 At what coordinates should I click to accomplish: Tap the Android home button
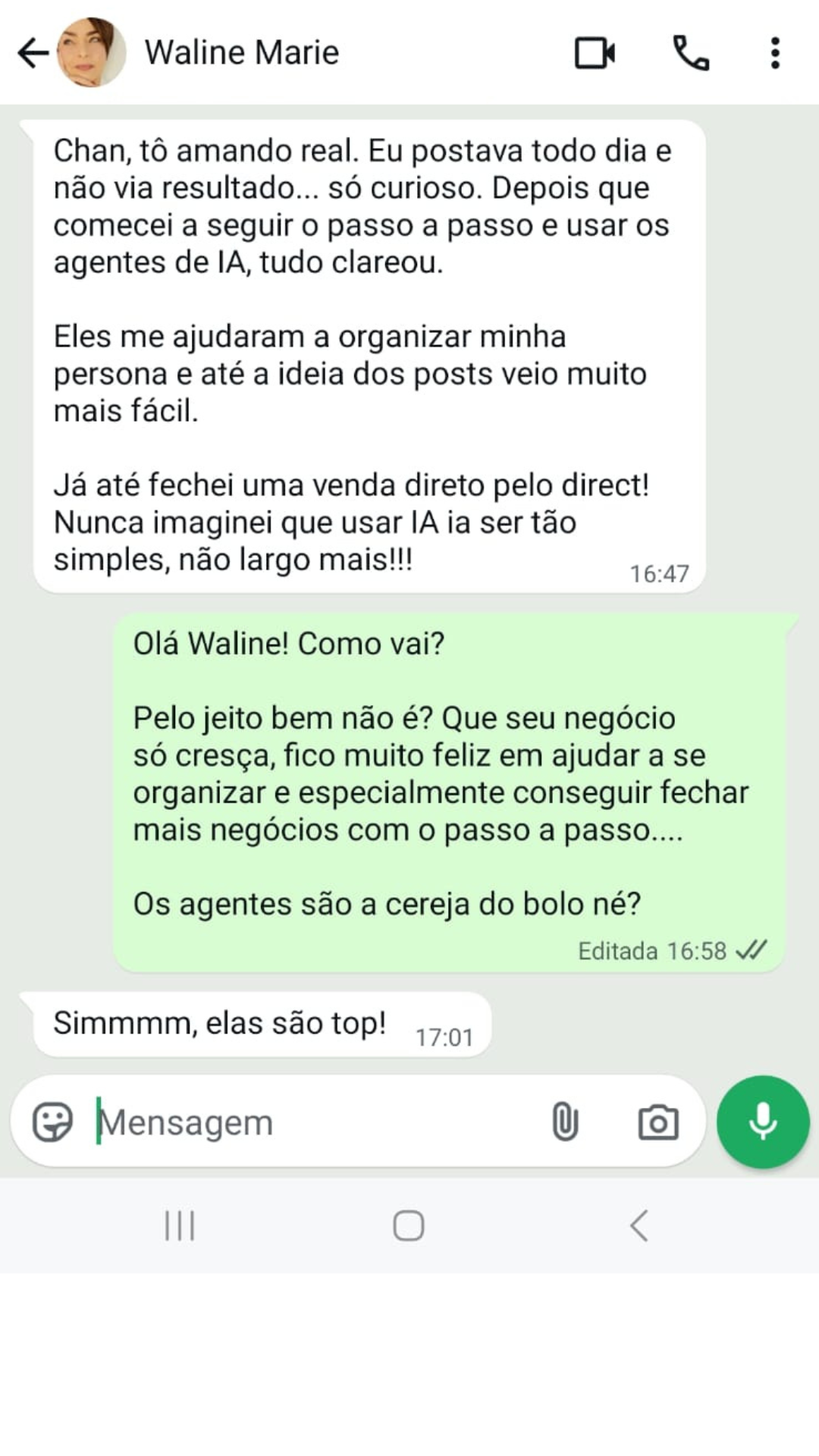[x=407, y=1224]
